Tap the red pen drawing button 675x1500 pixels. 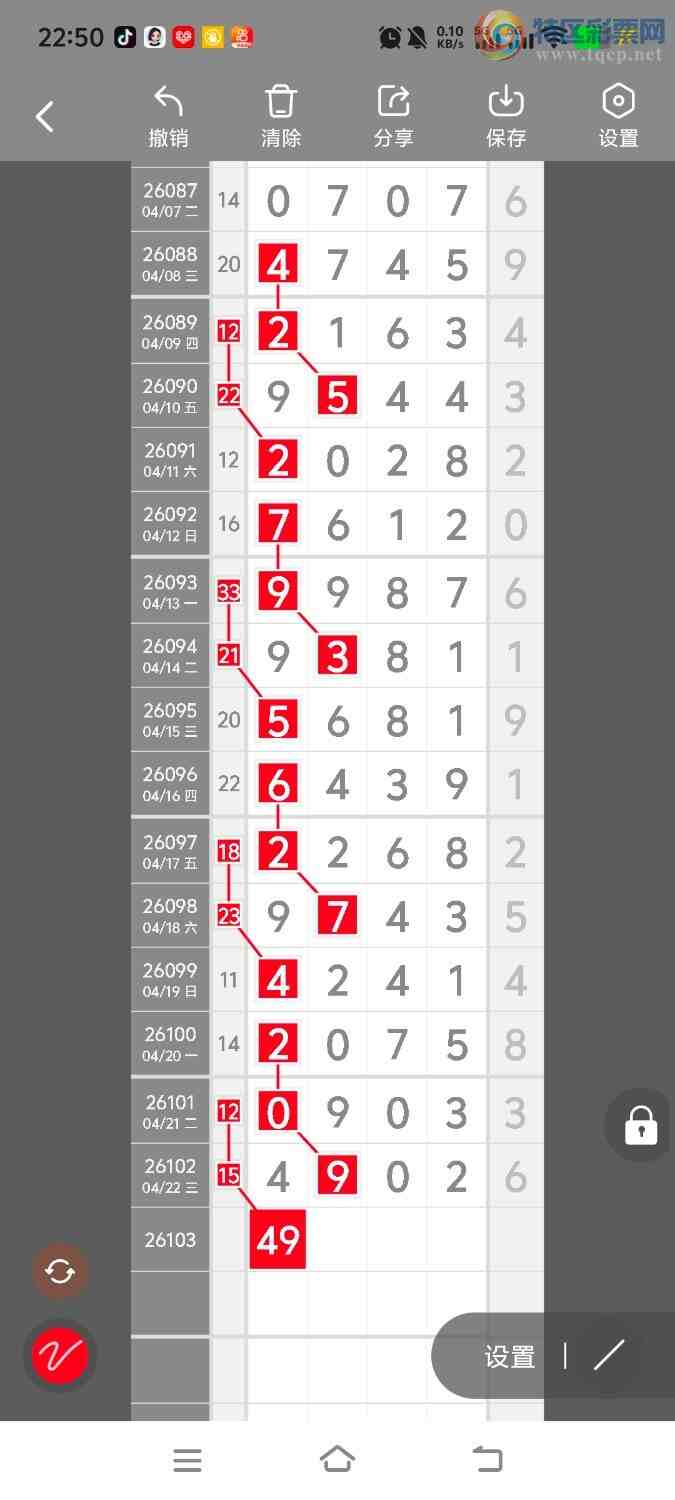click(x=60, y=1356)
